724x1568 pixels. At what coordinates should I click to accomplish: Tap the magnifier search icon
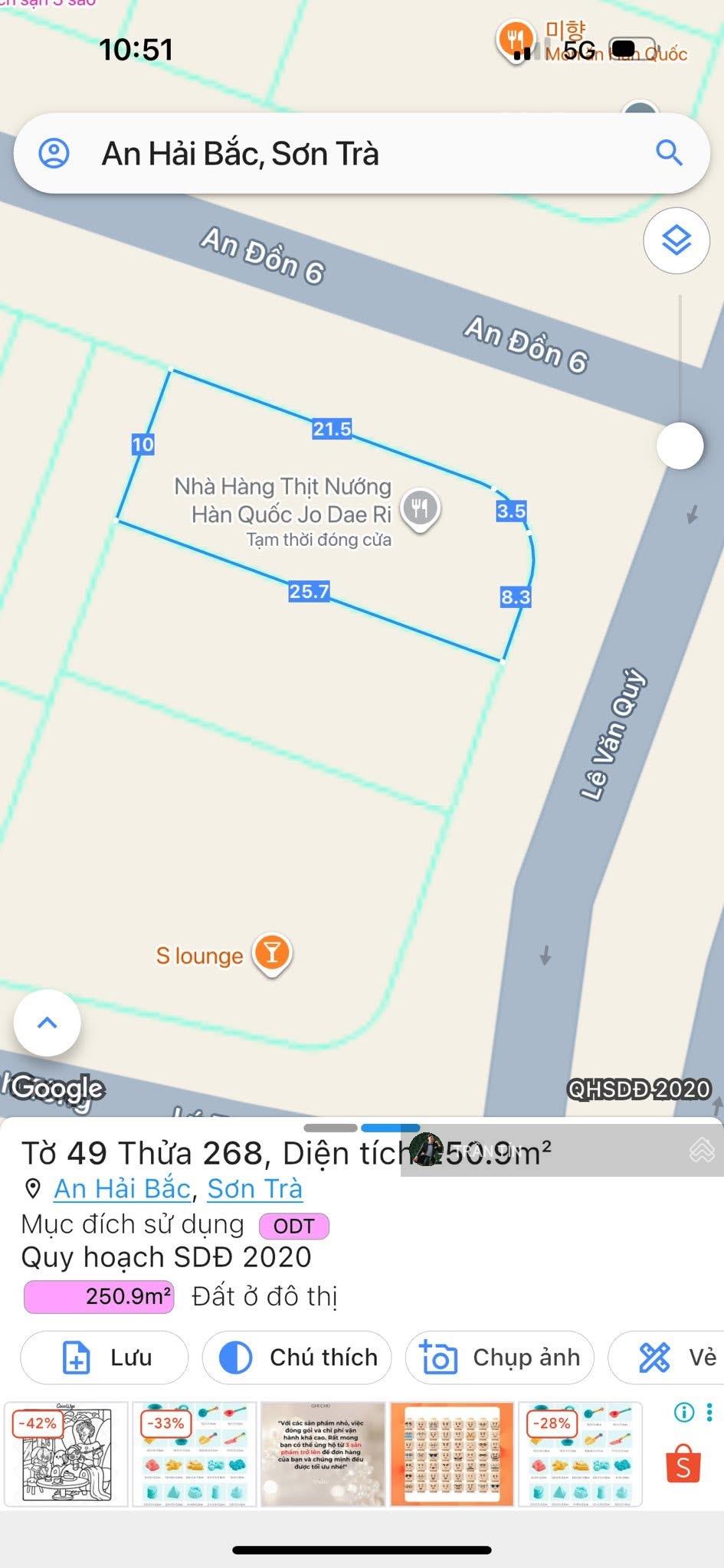(x=670, y=153)
